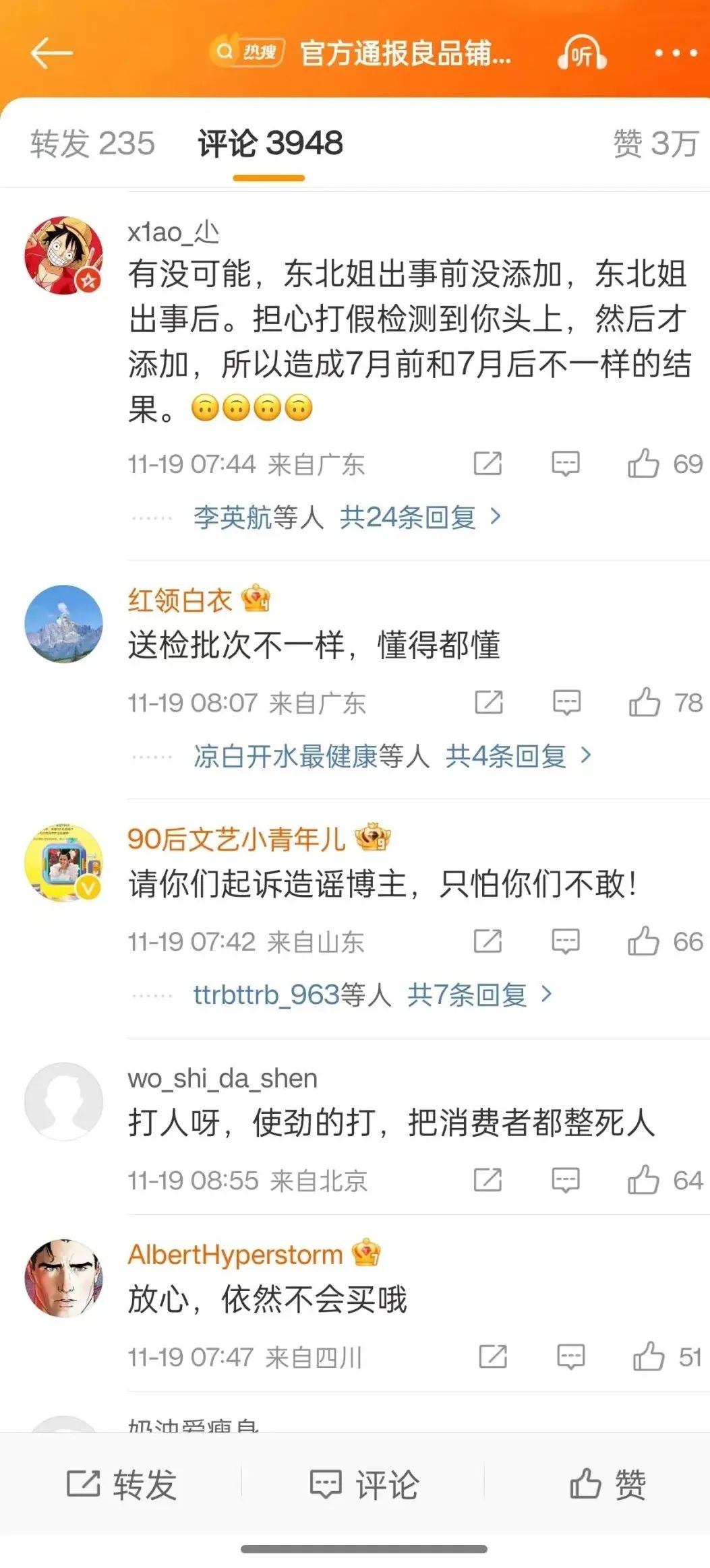Like 90后文艺小青年儿's comment
Viewport: 710px width, 1568px height.
pyautogui.click(x=643, y=941)
